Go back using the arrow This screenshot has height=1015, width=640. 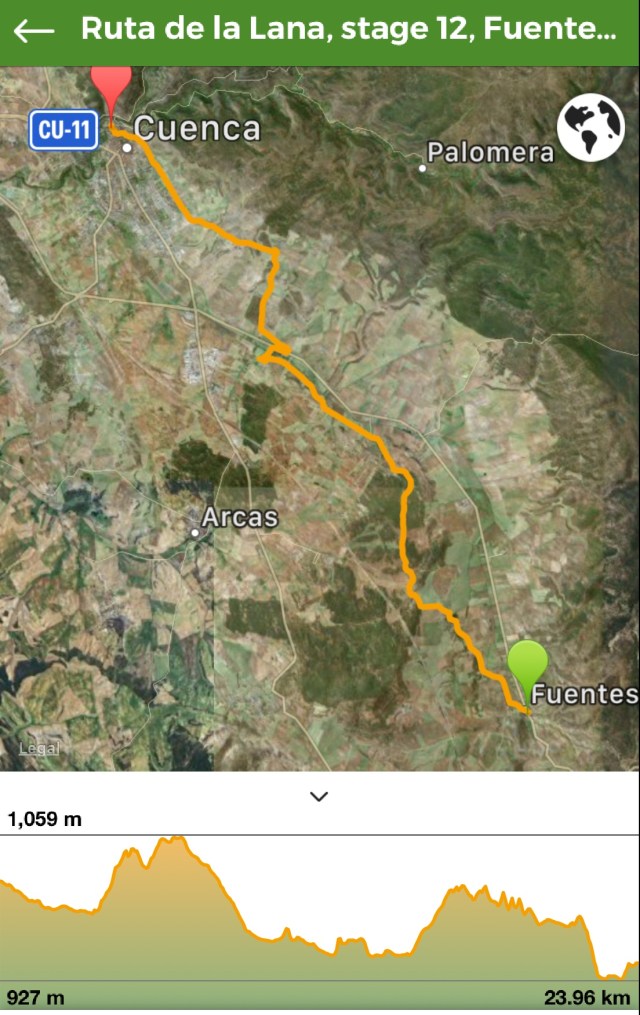[x=34, y=30]
